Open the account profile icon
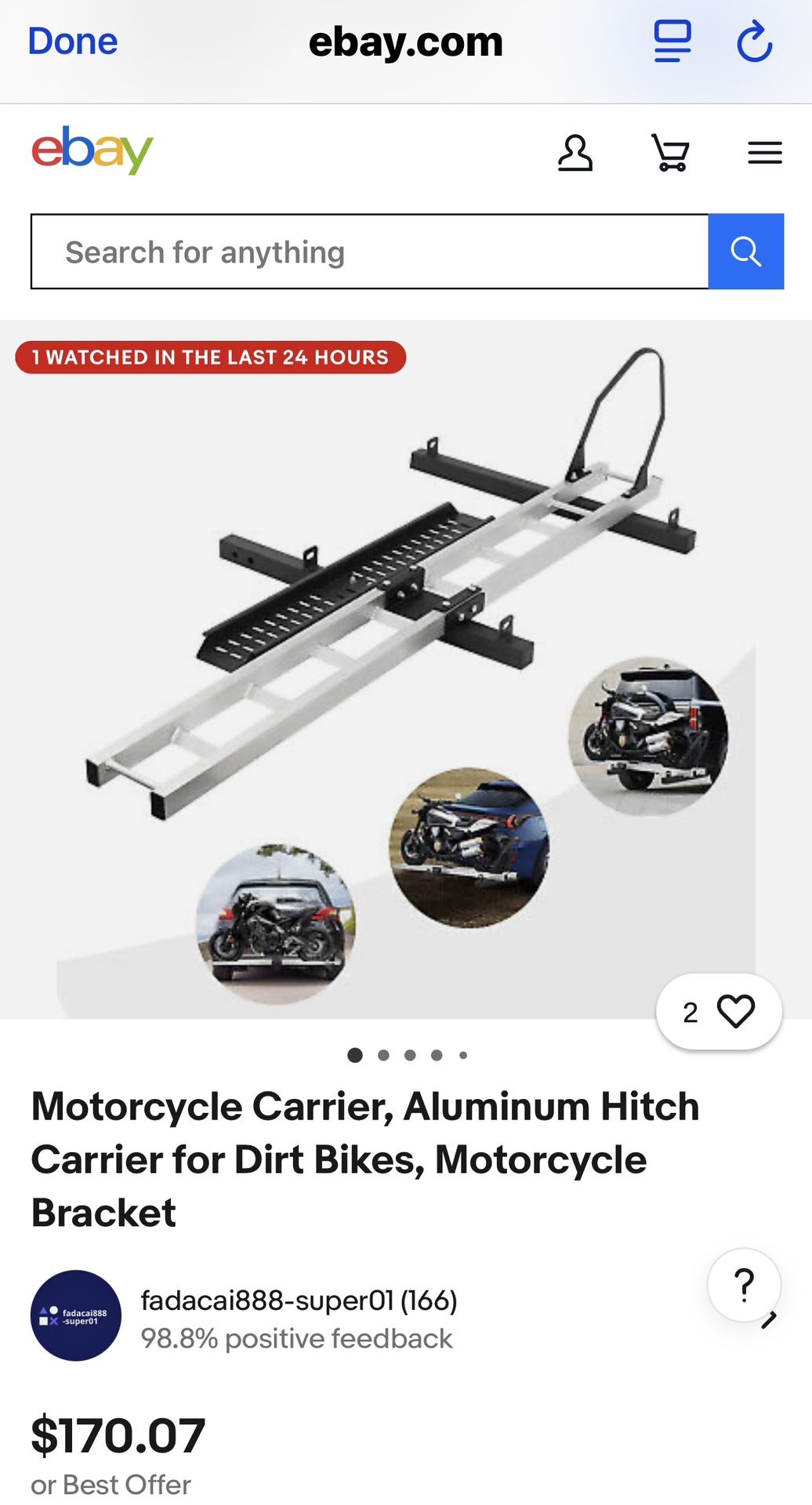 coord(575,153)
